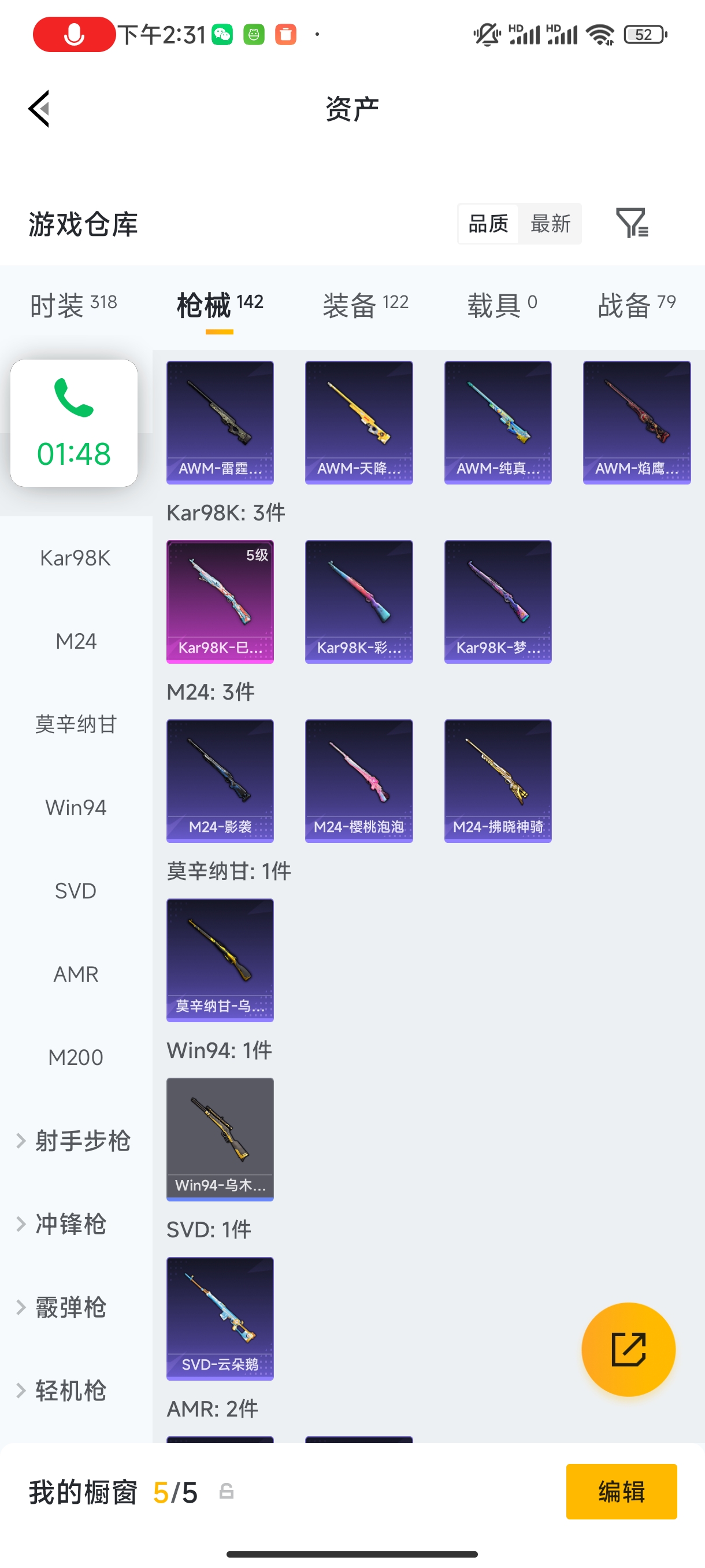View the M24-樱桃泡泡 skin

[359, 781]
